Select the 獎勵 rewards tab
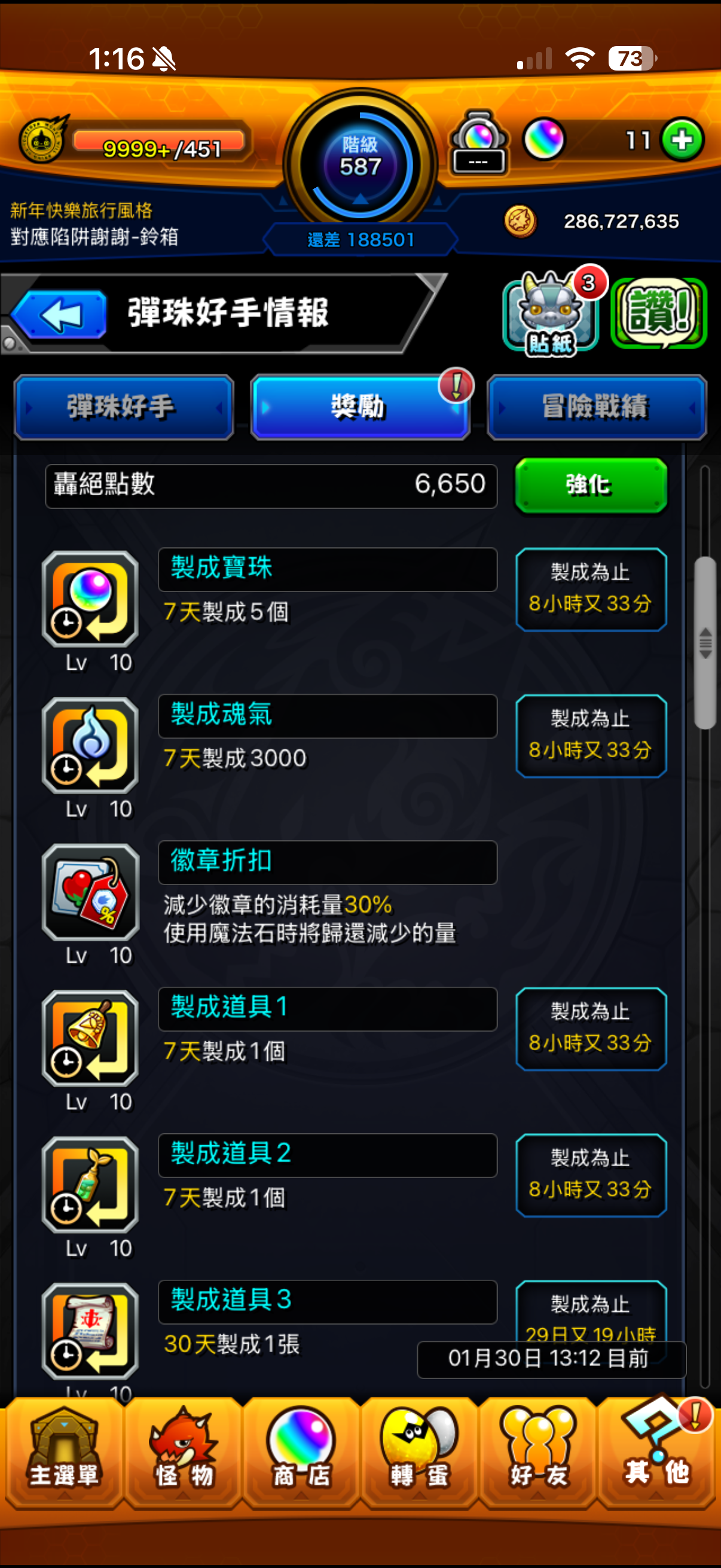 pyautogui.click(x=359, y=407)
